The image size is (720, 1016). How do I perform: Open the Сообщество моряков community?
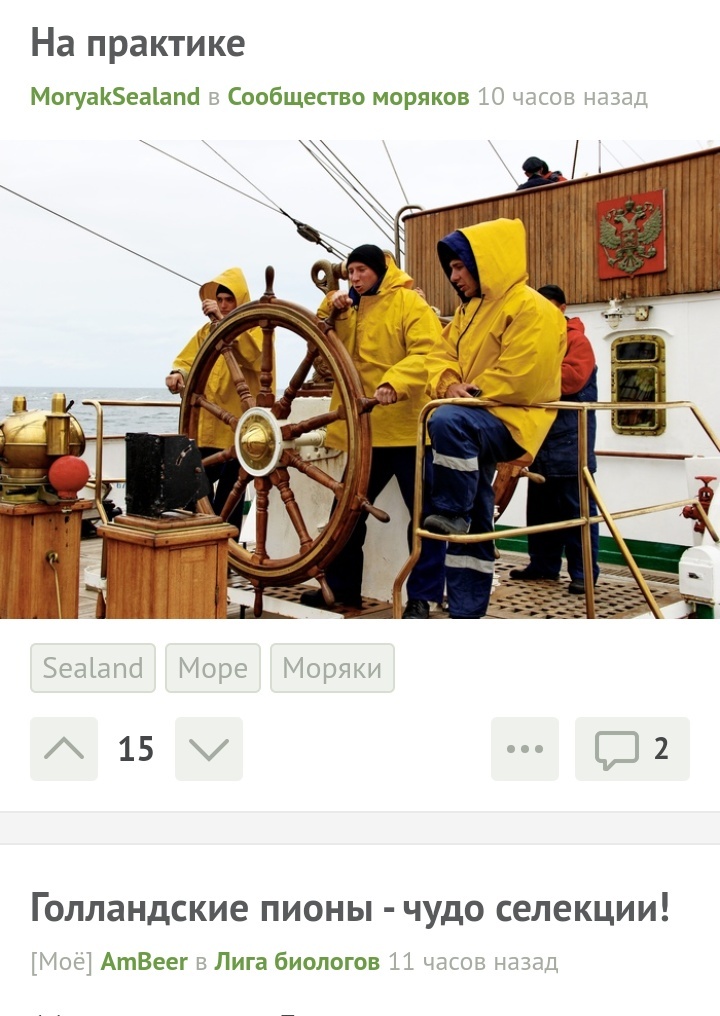[348, 97]
